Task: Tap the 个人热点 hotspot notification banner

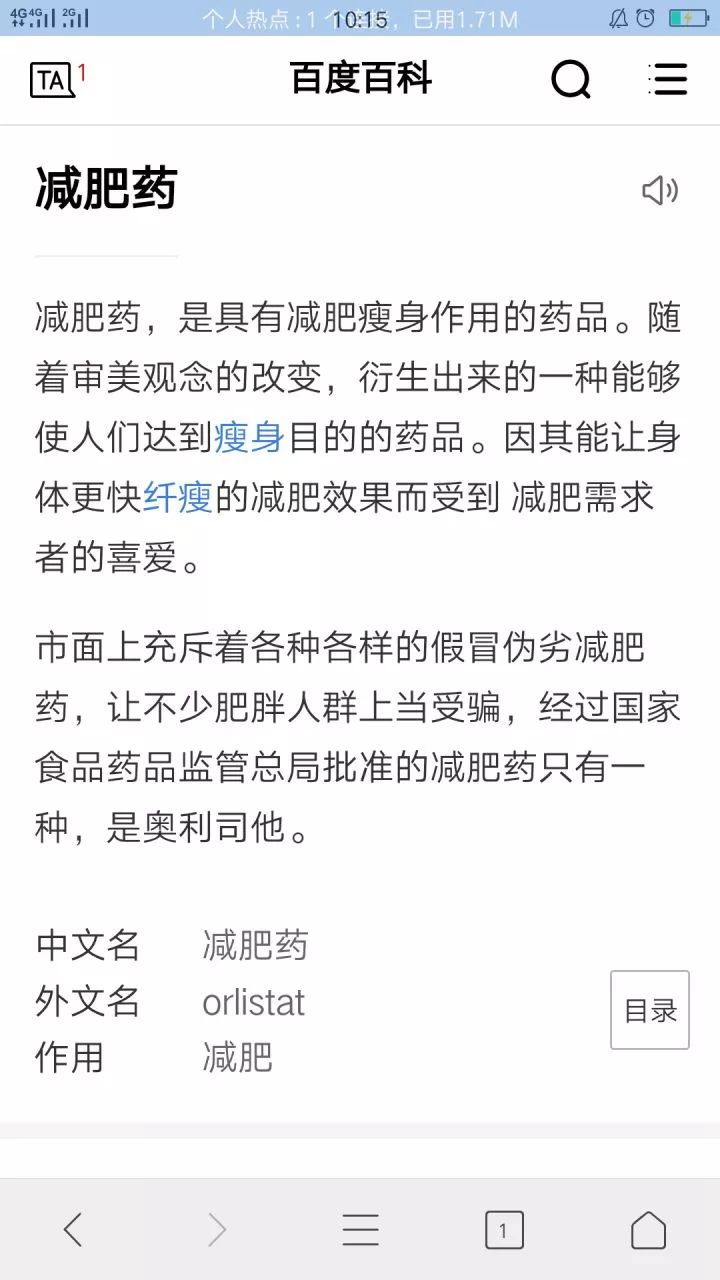Action: click(280, 18)
